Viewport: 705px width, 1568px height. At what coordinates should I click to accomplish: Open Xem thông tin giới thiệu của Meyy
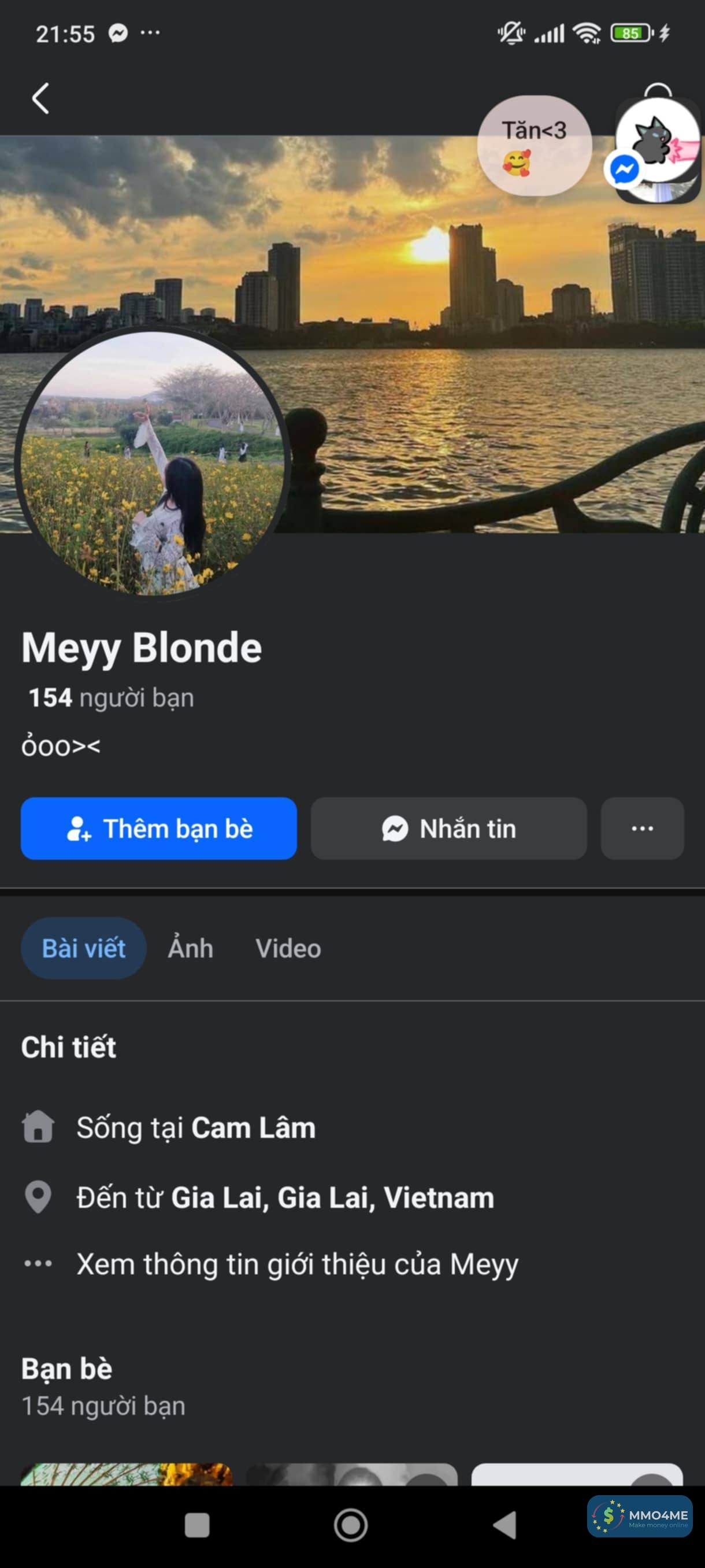tap(297, 1264)
